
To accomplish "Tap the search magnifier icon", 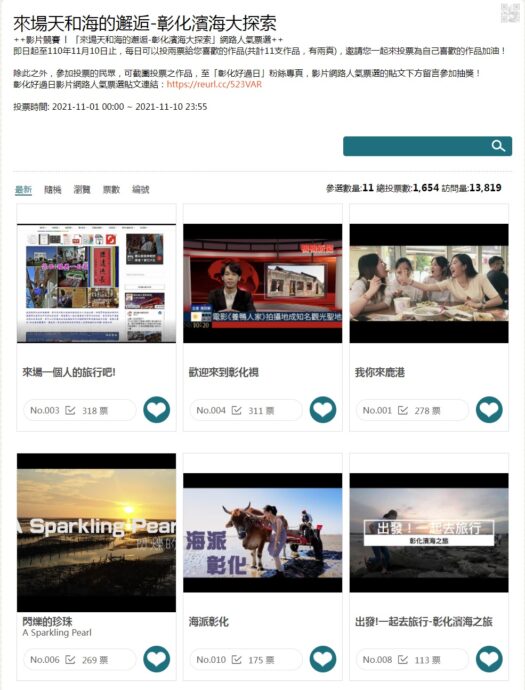I will tap(498, 146).
